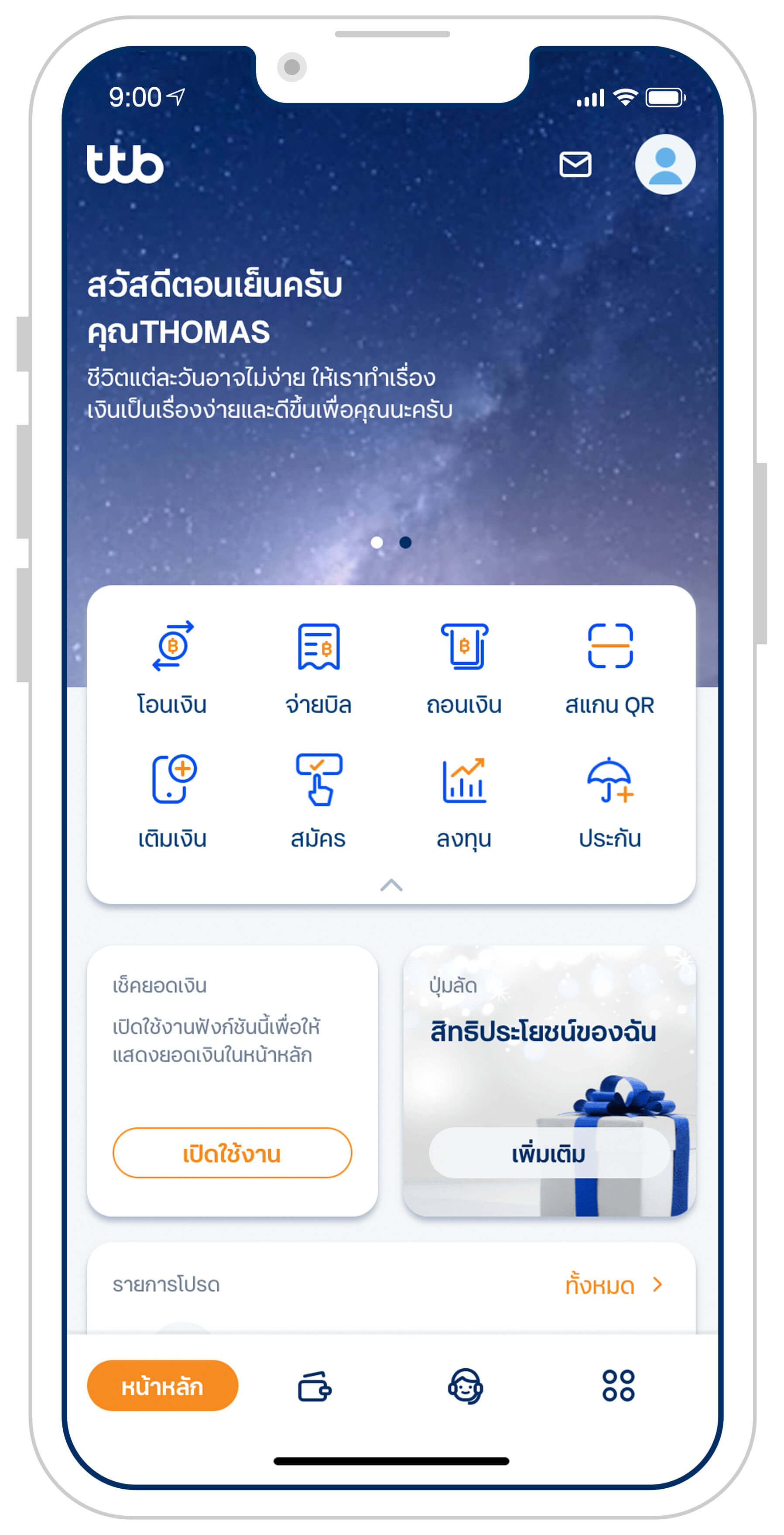Go to หน้าหลัก home tab

163,1385
